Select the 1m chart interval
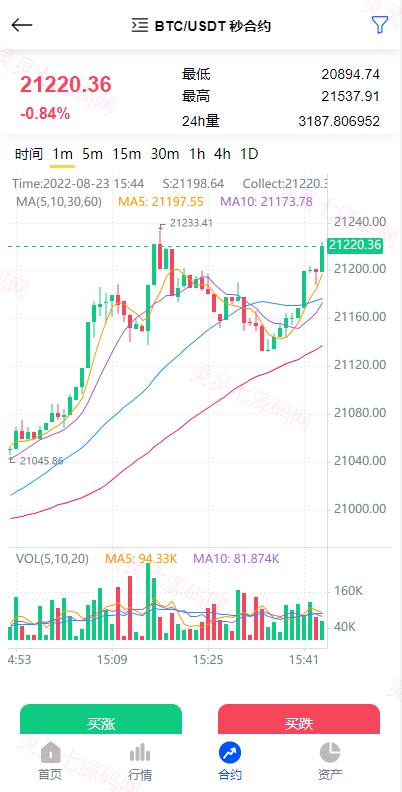 pyautogui.click(x=63, y=154)
